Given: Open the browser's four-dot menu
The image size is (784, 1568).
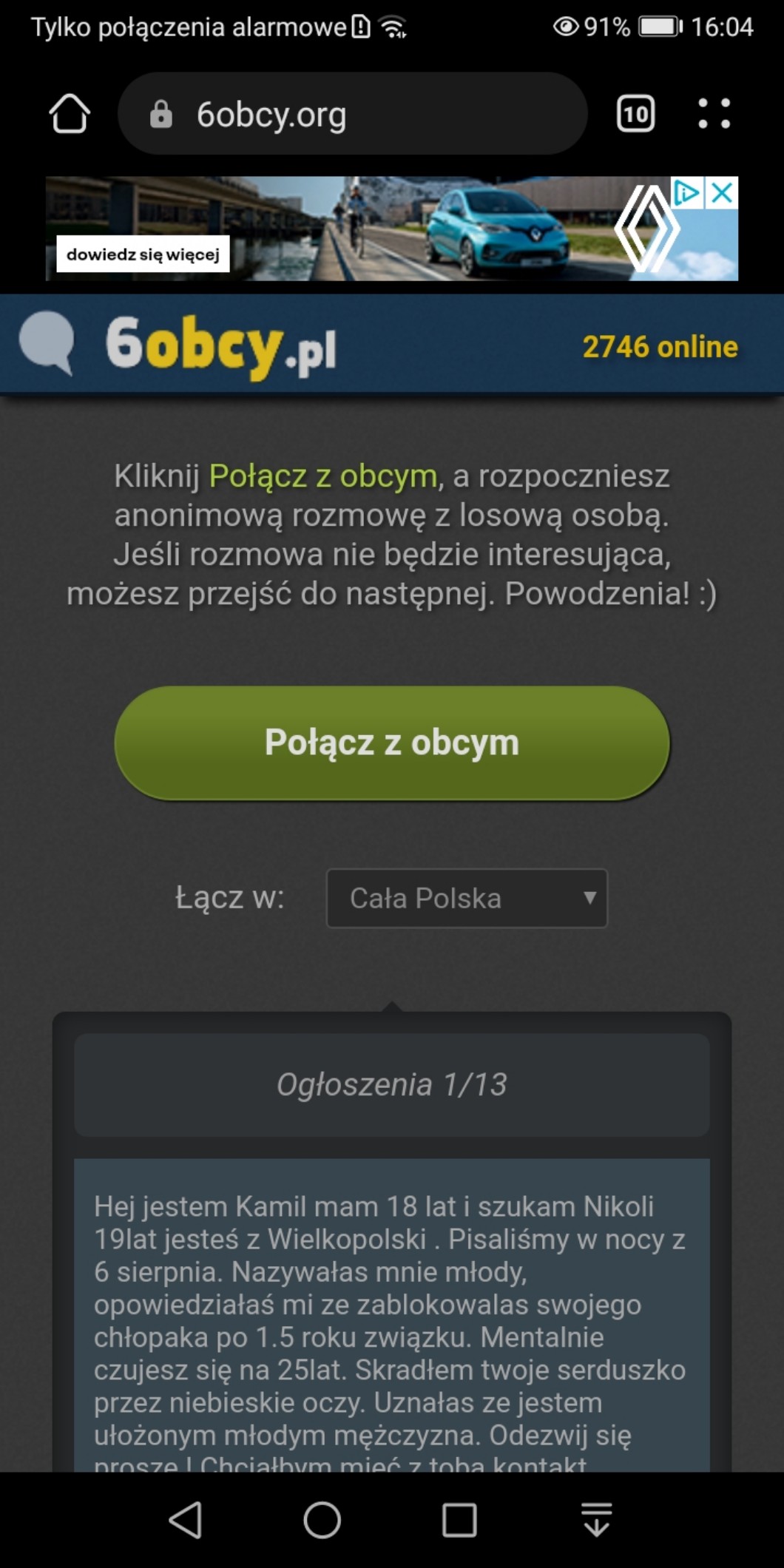Looking at the screenshot, I should click(x=714, y=114).
